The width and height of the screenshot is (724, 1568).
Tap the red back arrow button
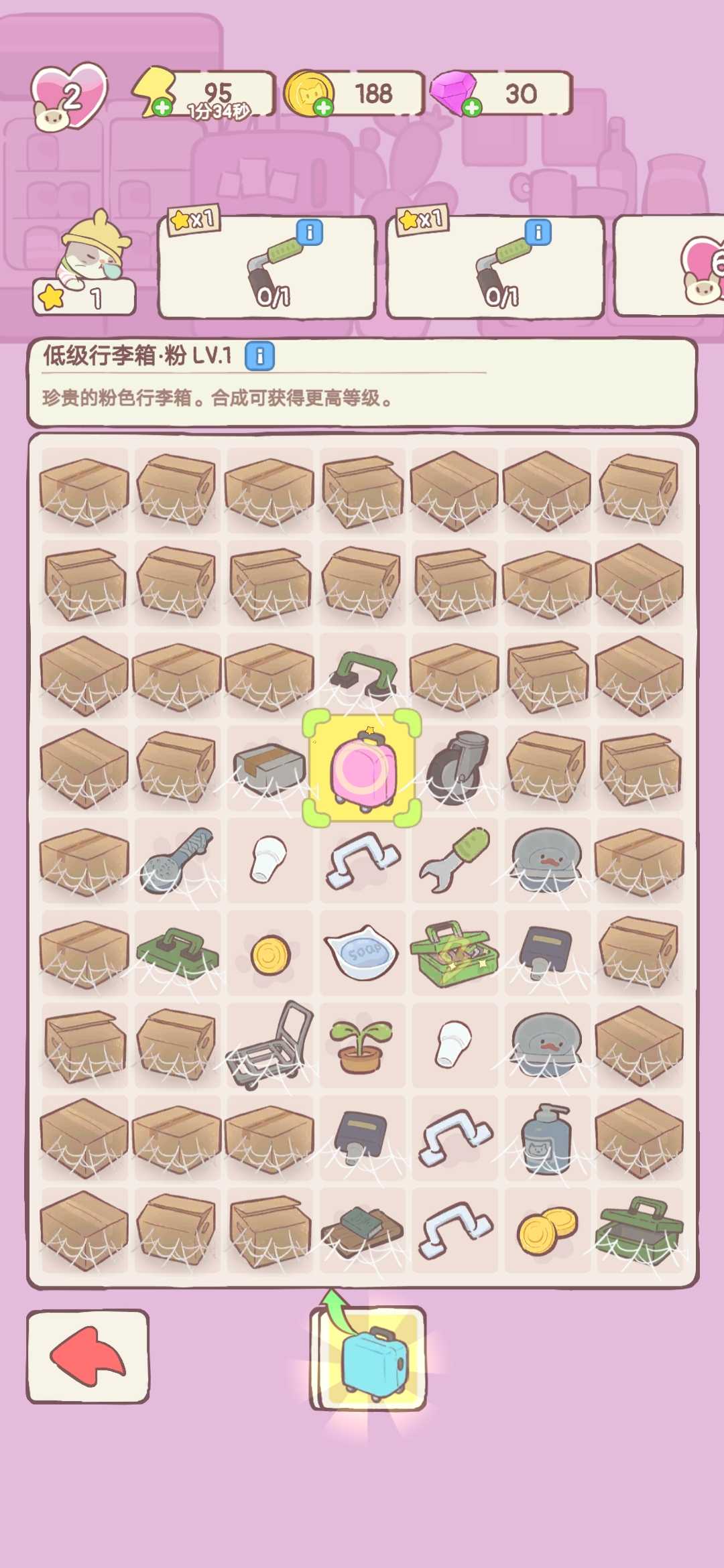pyautogui.click(x=87, y=1356)
